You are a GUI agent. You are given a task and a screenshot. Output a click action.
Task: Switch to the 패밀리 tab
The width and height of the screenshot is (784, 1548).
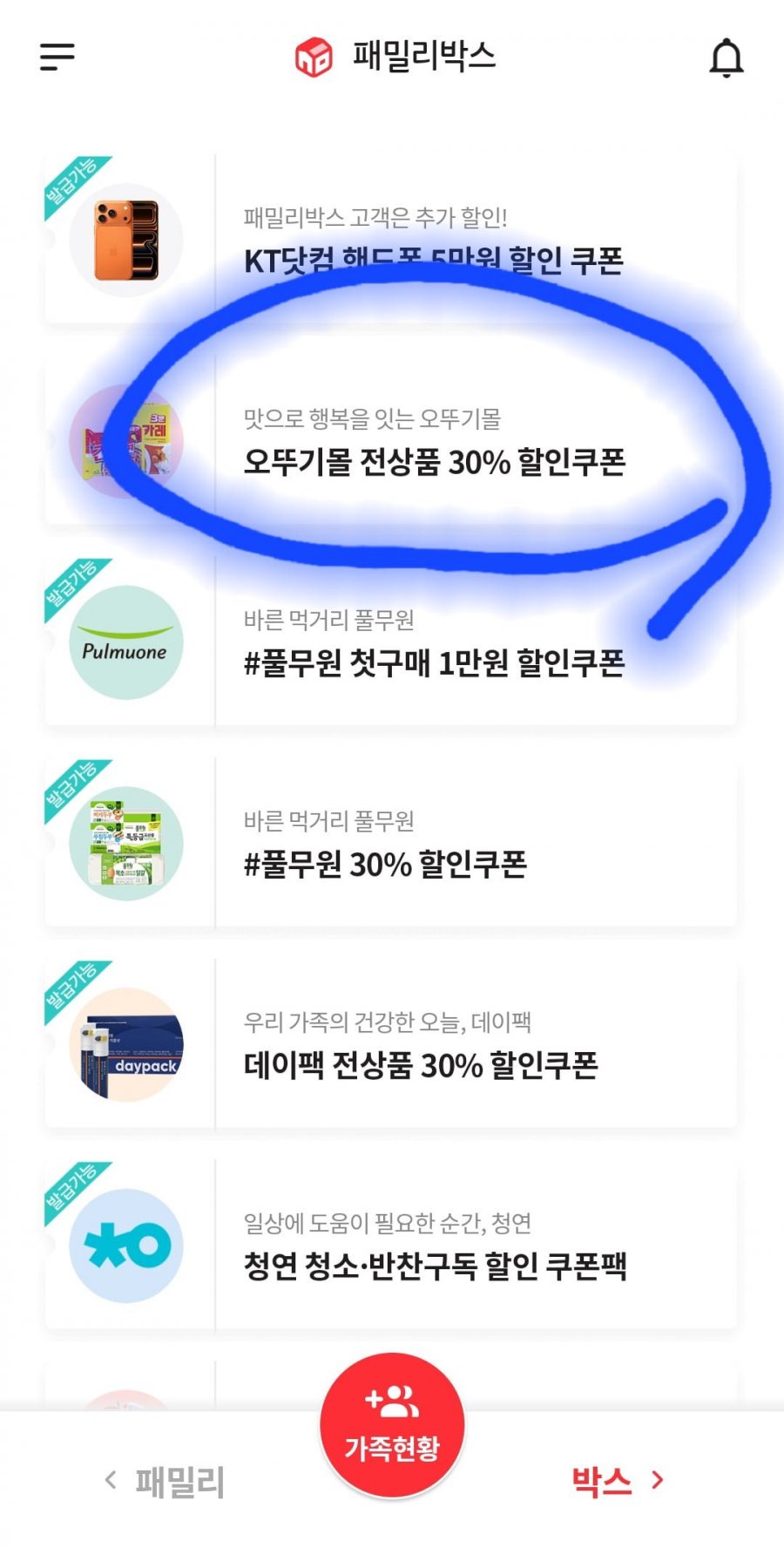point(166,1481)
